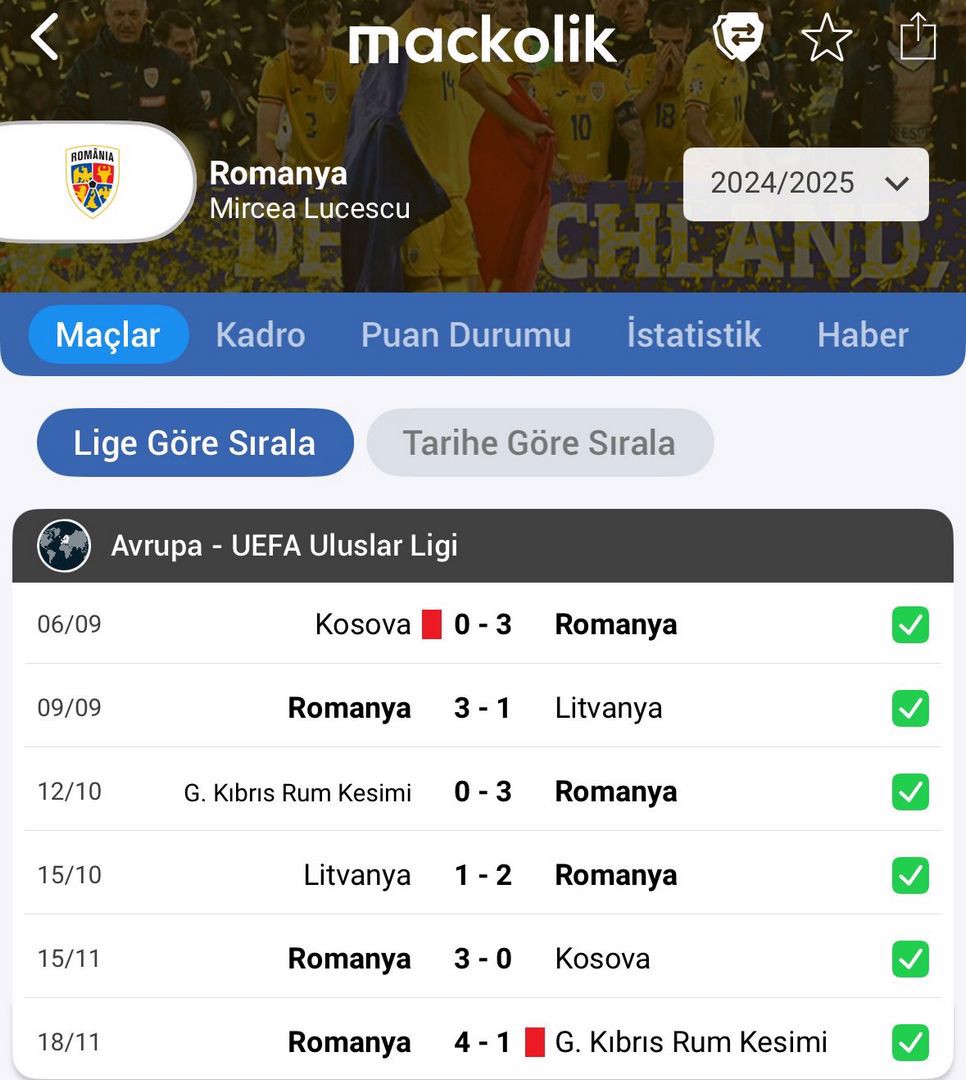Open the 12/10 G. Kıbrıs Rum Kesimi match

(x=482, y=792)
